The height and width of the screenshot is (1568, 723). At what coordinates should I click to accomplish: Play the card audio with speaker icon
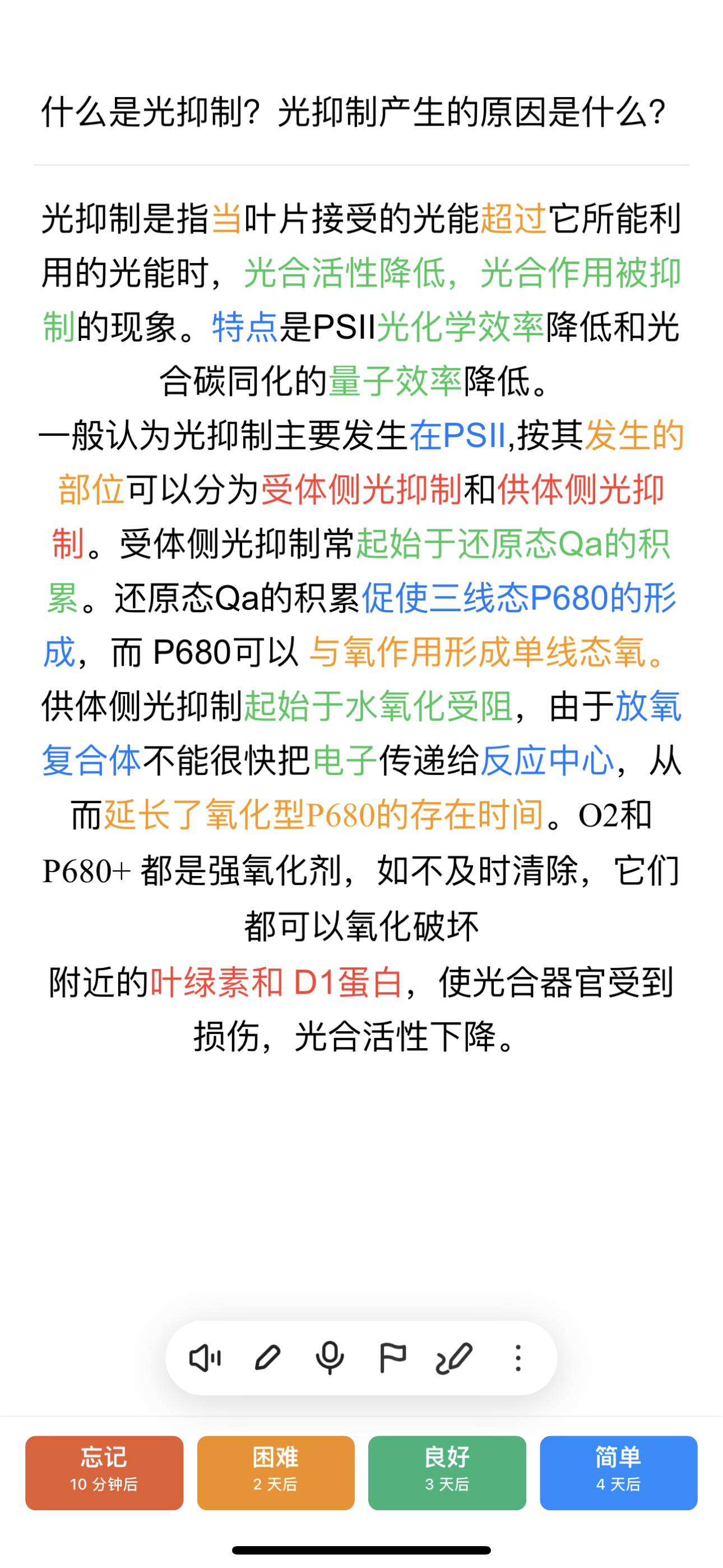[x=205, y=1358]
